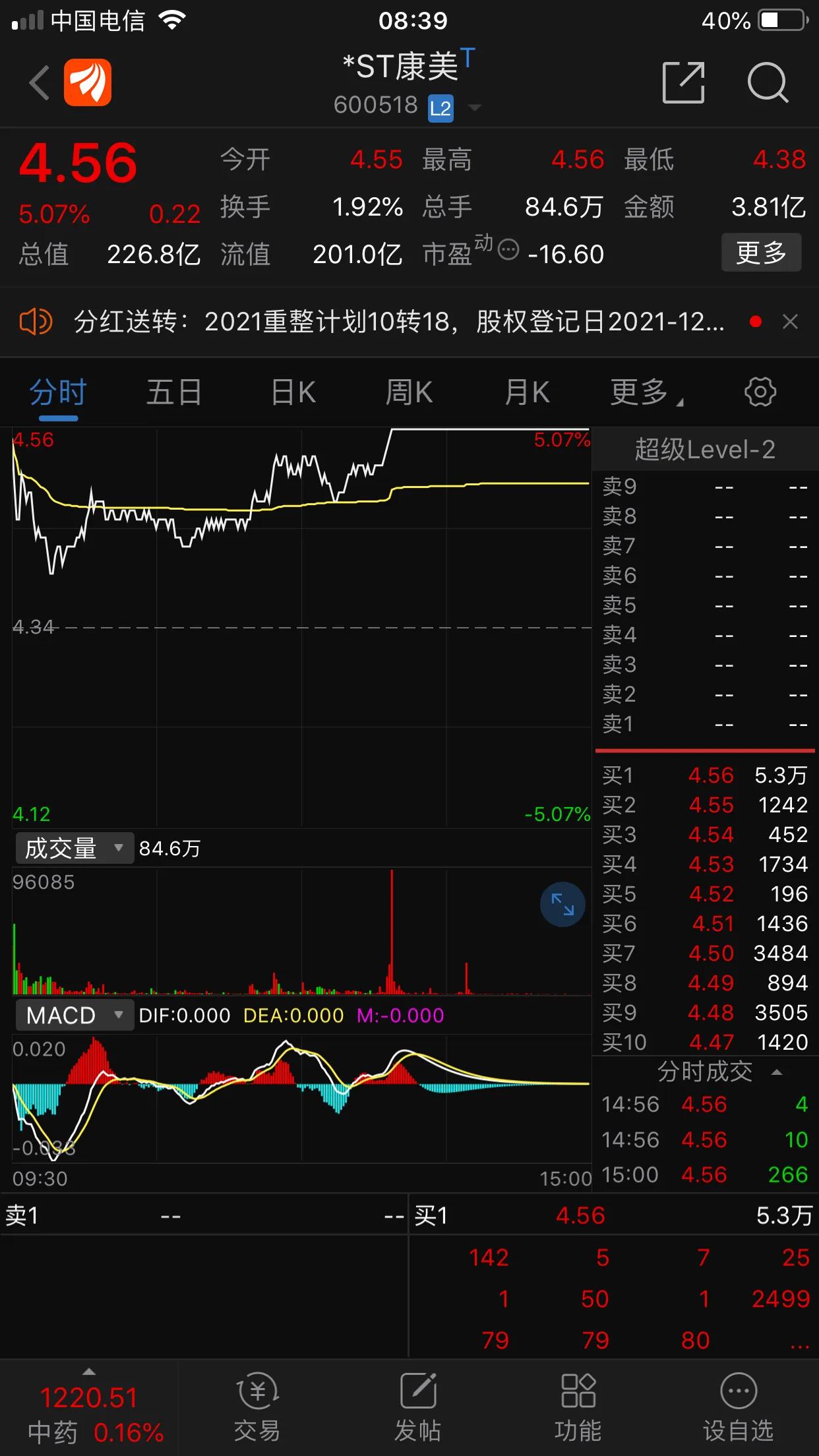The width and height of the screenshot is (819, 1456).
Task: Switch to the 五日 chart tab
Action: (174, 393)
